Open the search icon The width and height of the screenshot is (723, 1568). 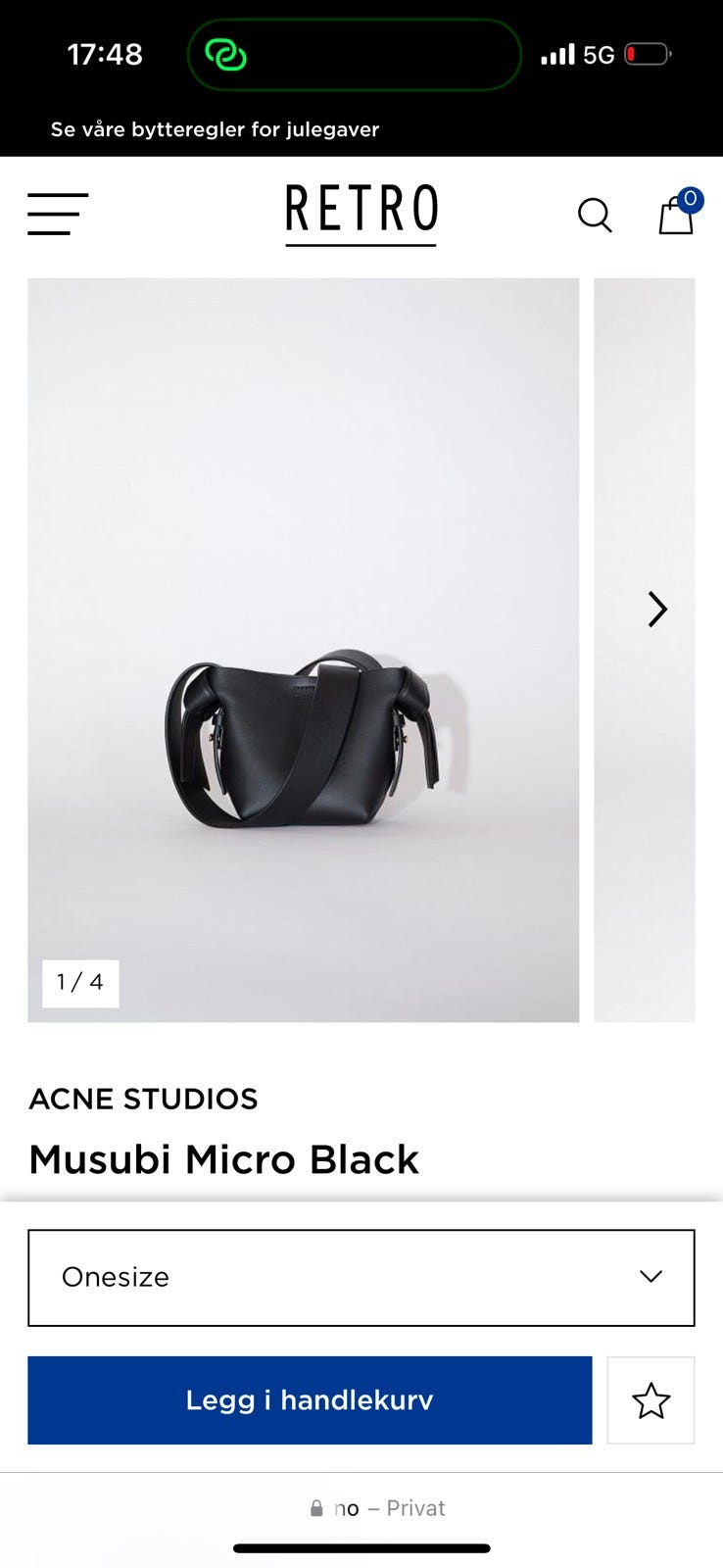coord(595,214)
